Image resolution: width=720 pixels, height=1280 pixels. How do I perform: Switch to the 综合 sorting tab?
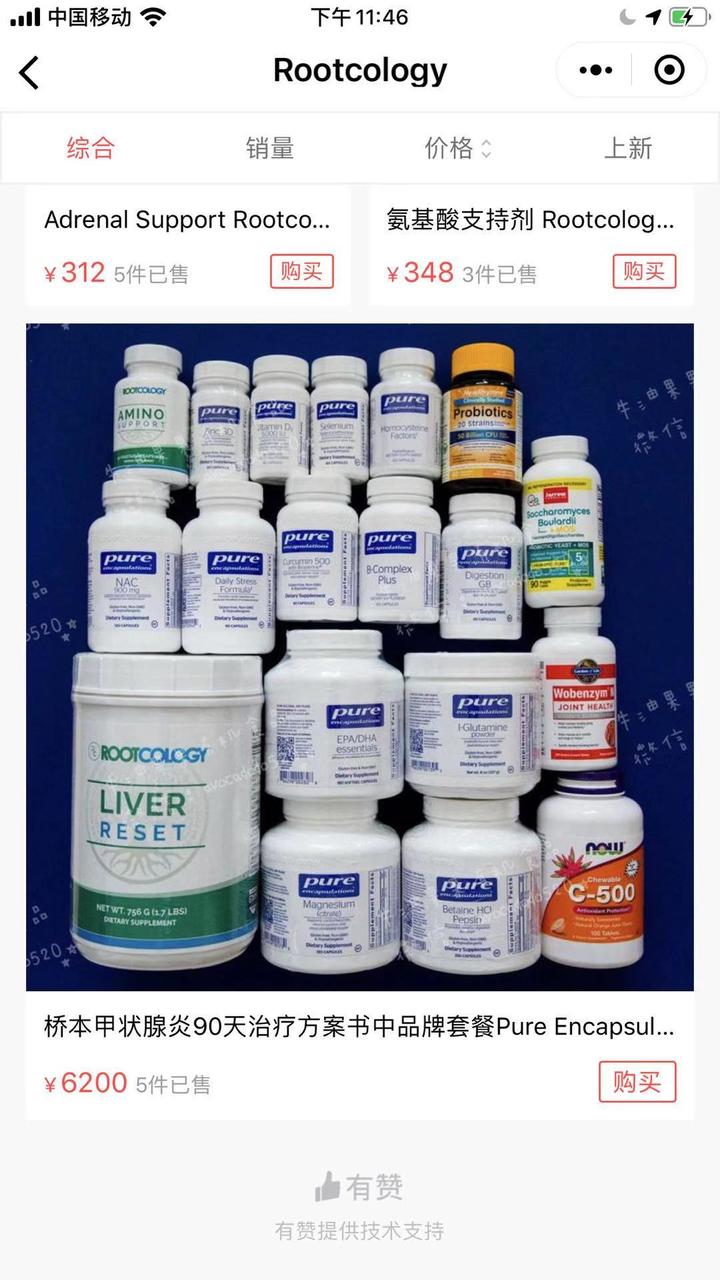[91, 149]
